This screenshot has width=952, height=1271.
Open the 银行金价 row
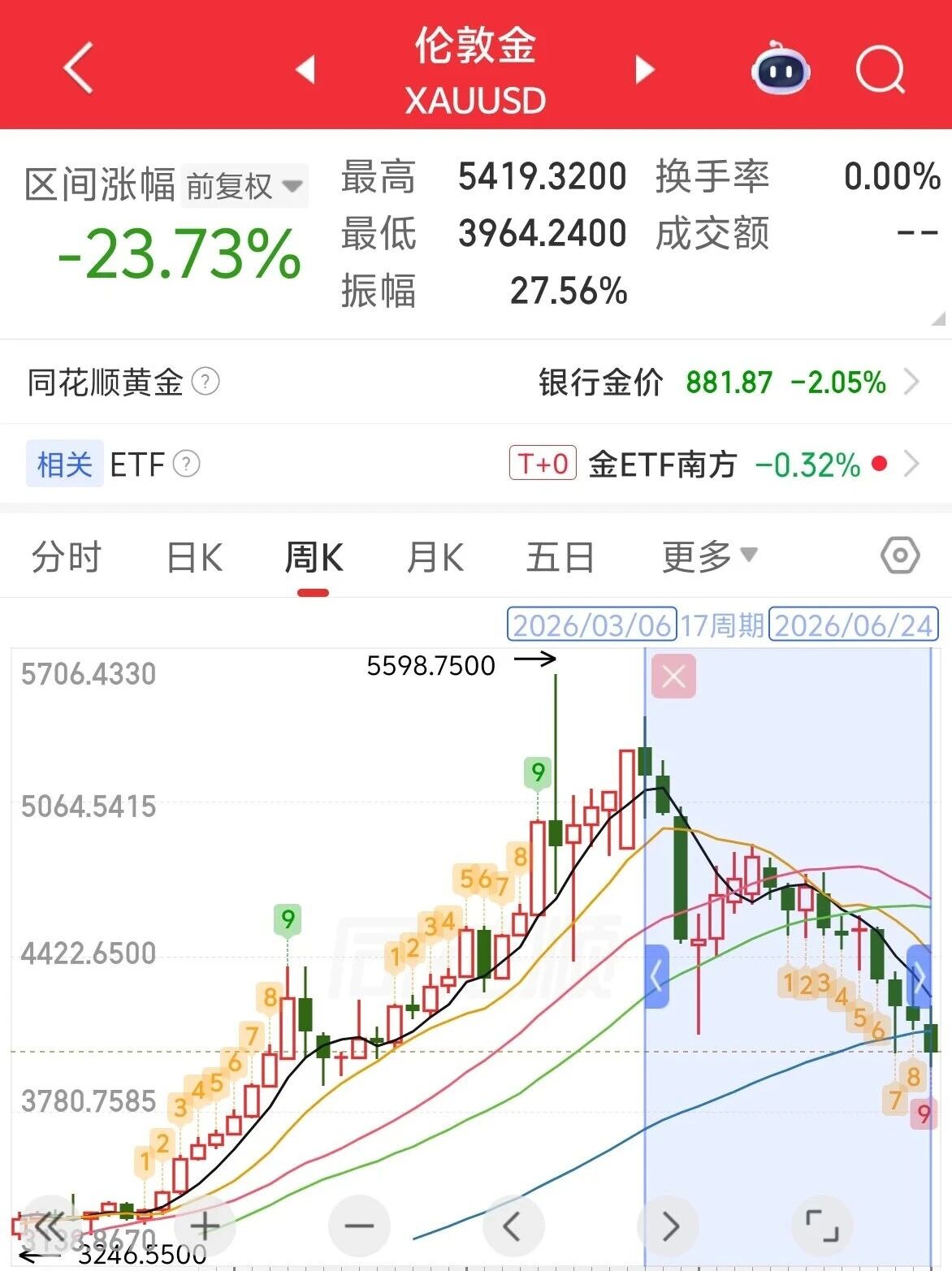[x=729, y=382]
